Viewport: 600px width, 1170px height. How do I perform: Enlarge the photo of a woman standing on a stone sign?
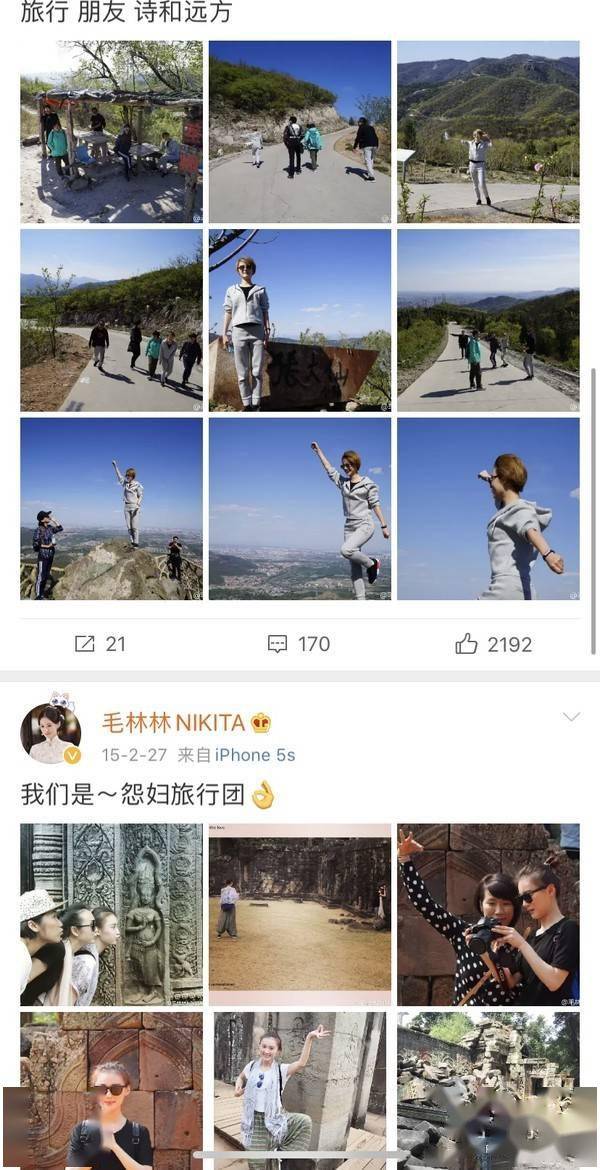300,320
